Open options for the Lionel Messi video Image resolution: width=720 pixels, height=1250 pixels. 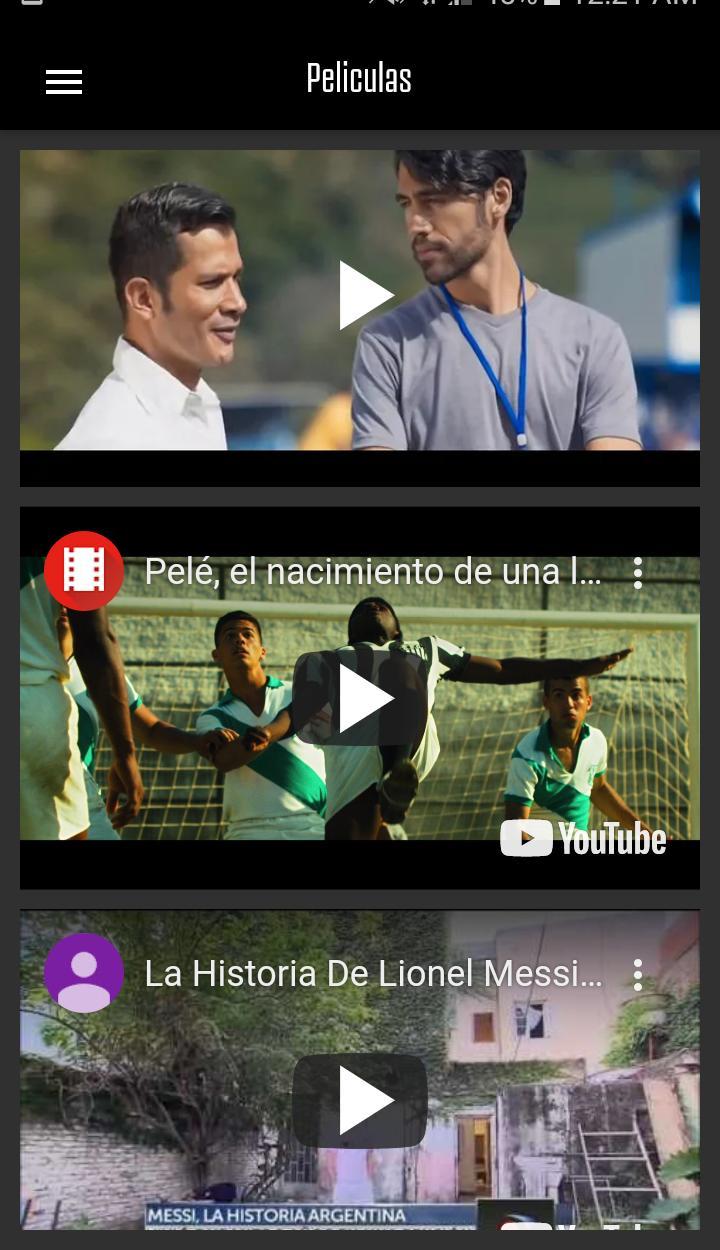point(638,974)
